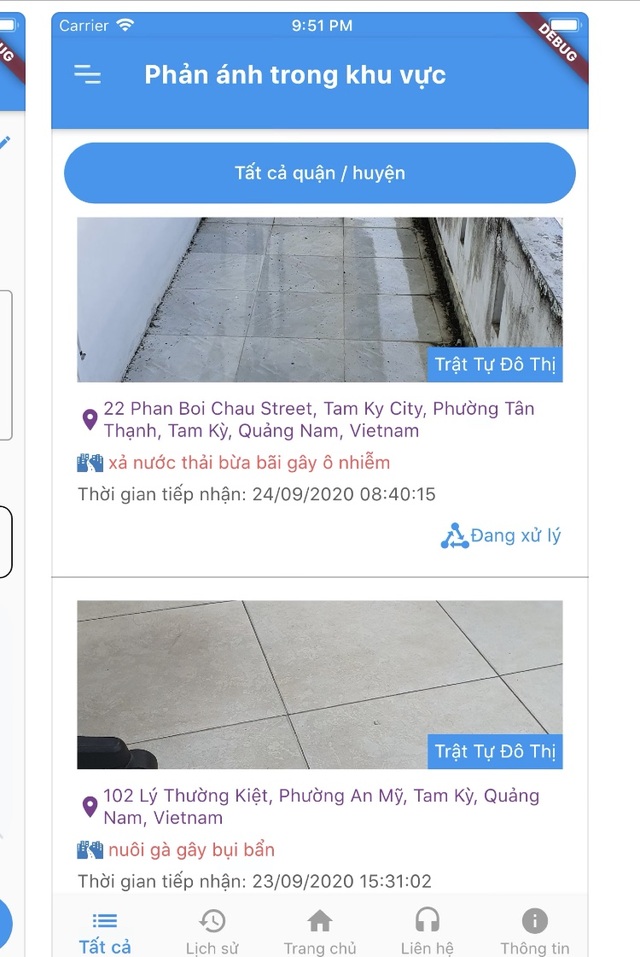Switch to the Lịch sử tab
The width and height of the screenshot is (640, 957).
[x=212, y=931]
